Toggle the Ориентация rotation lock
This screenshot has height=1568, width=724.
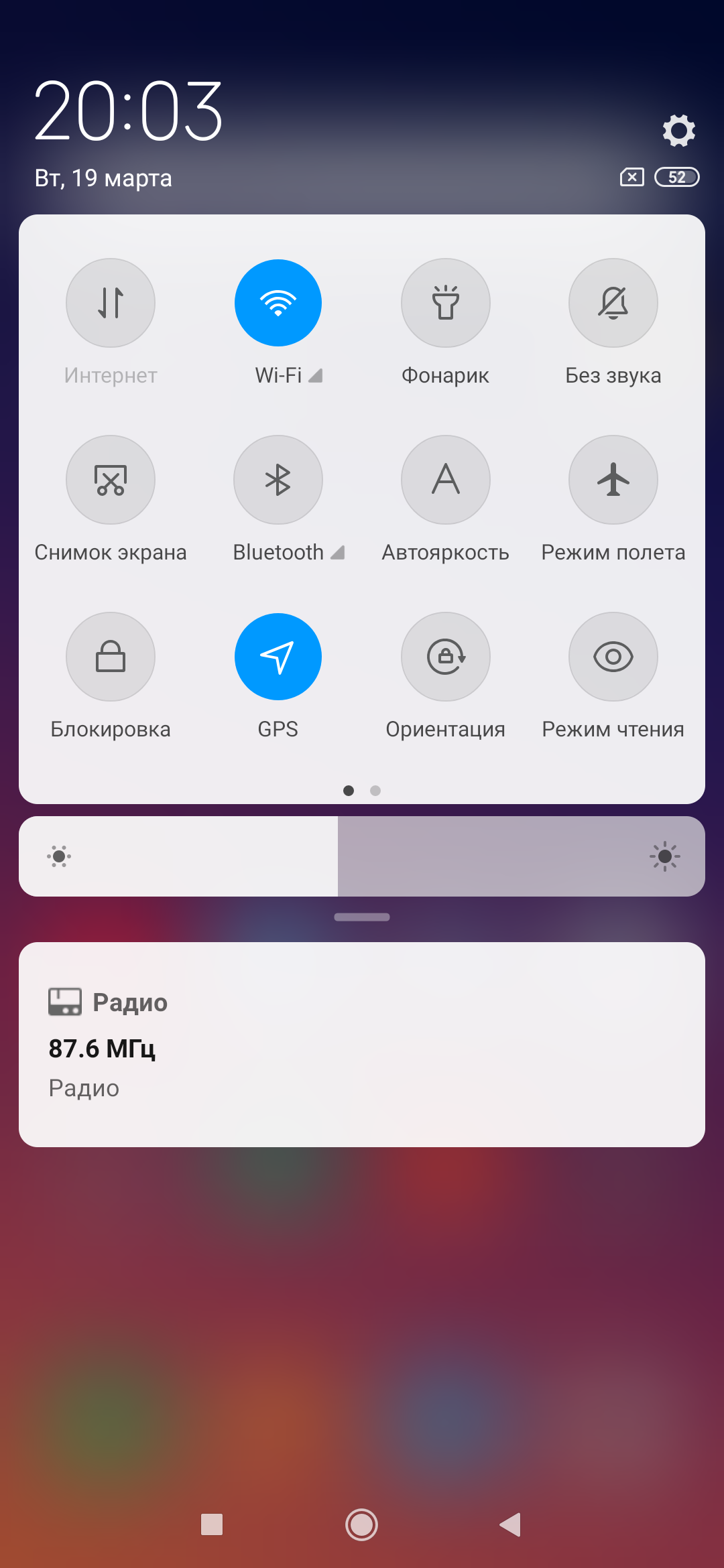(x=446, y=657)
